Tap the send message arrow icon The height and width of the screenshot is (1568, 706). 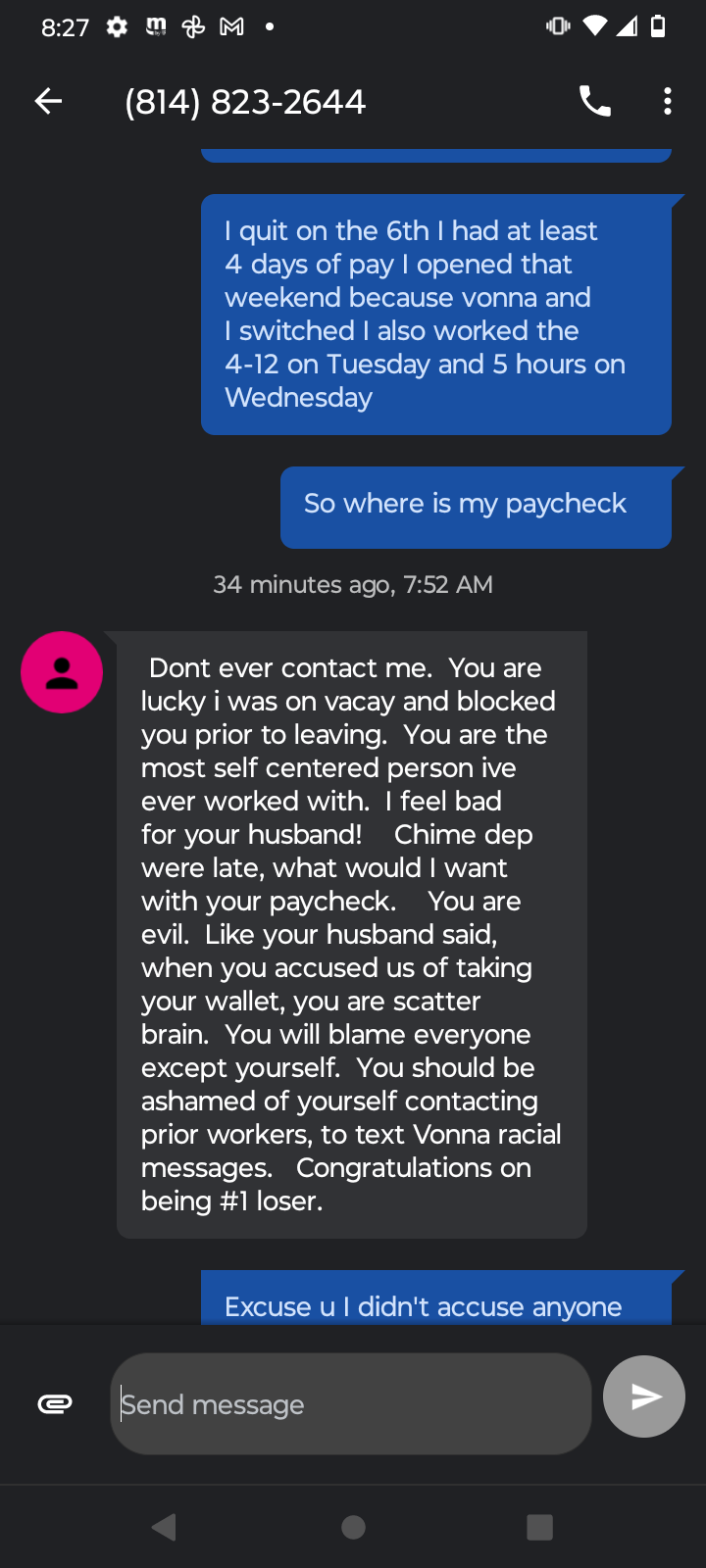[643, 1396]
